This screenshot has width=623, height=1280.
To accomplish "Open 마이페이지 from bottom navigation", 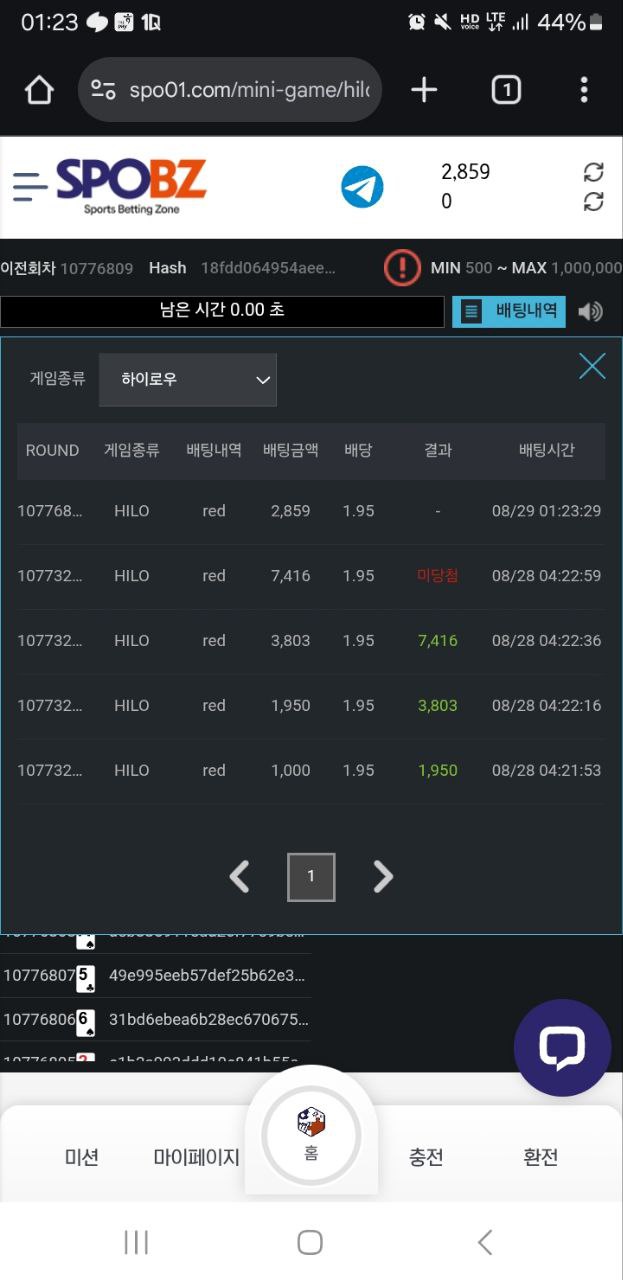I will [196, 1157].
